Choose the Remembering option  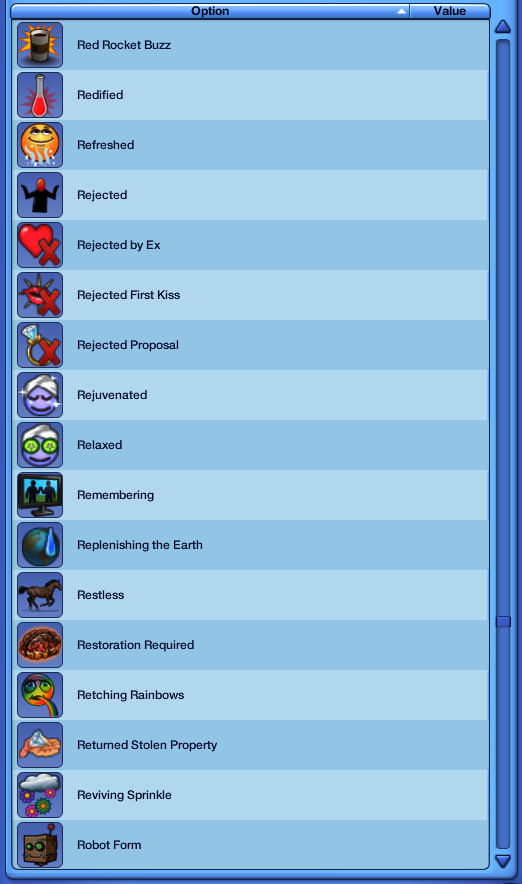(x=250, y=495)
